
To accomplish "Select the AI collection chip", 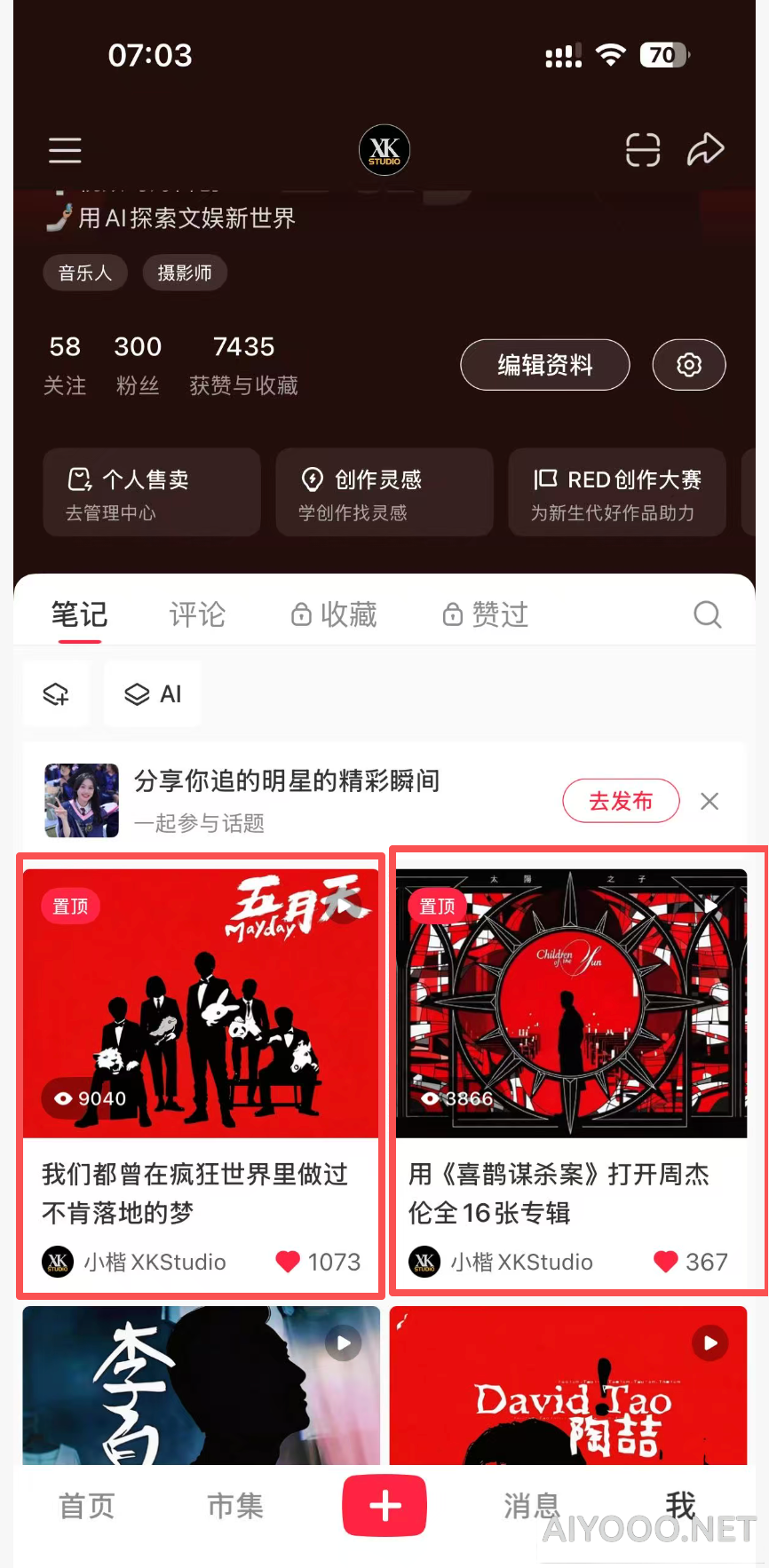I will tap(153, 694).
